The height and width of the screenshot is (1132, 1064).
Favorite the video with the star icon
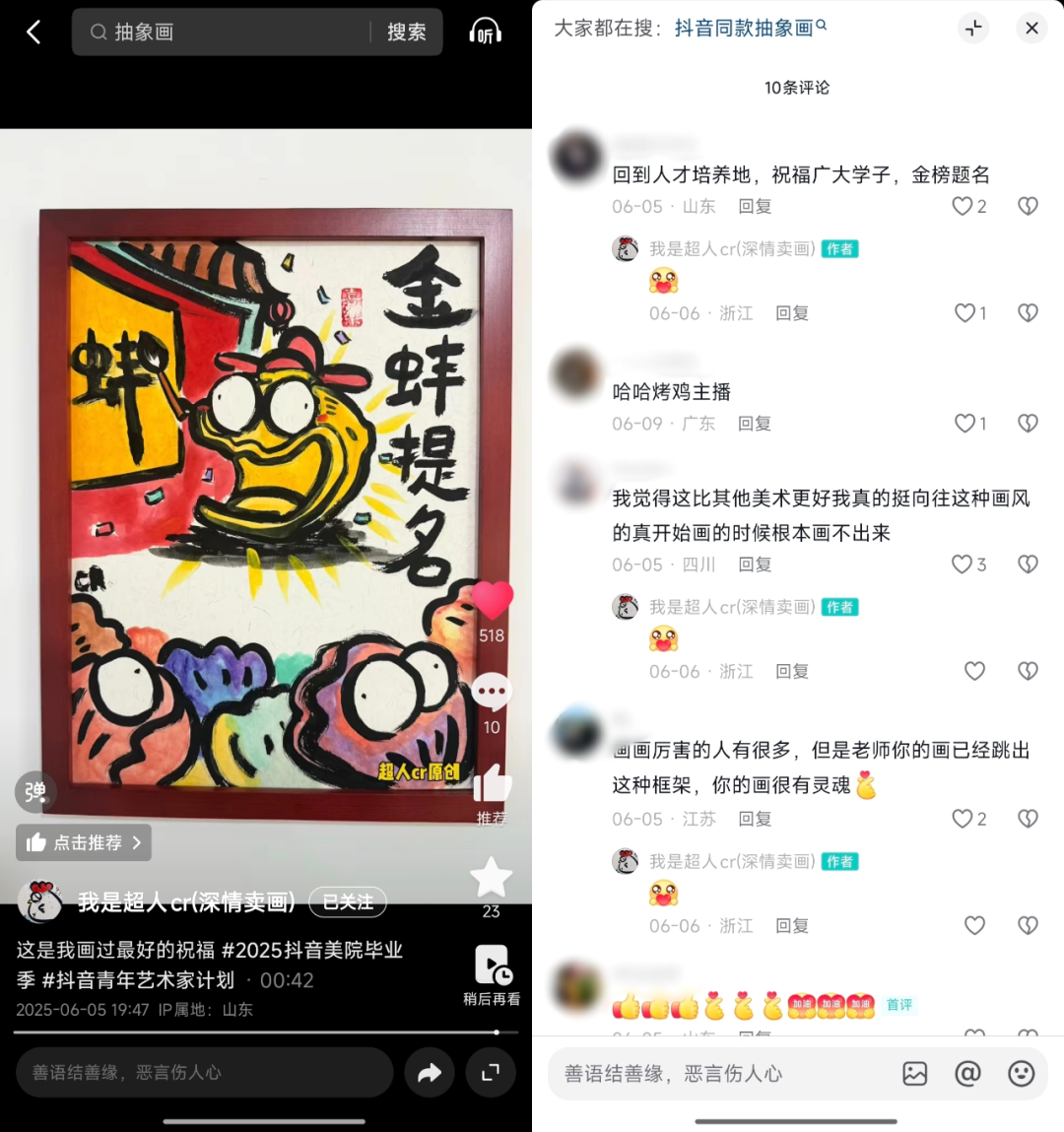(492, 877)
